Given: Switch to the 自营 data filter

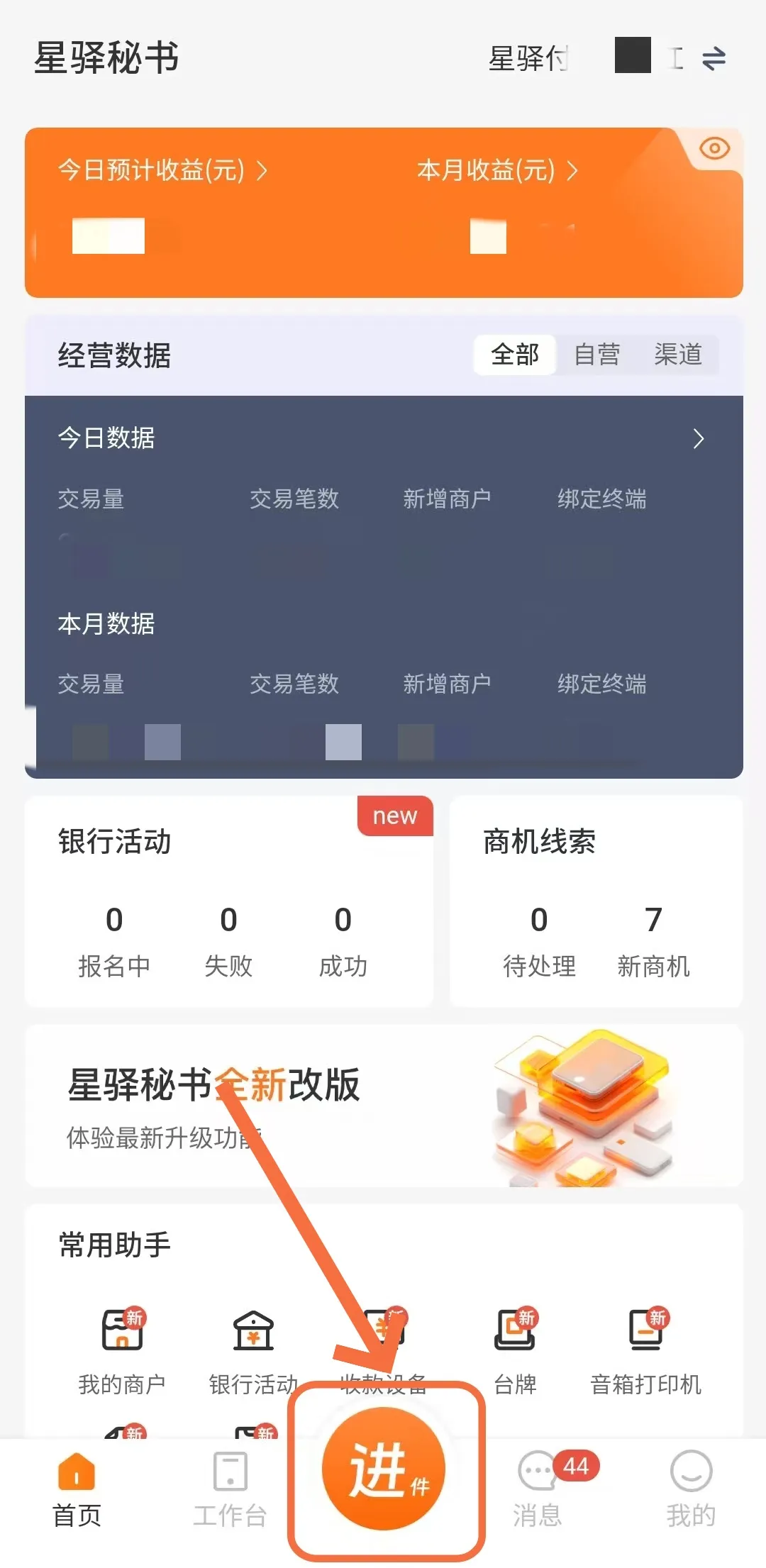Looking at the screenshot, I should [596, 355].
